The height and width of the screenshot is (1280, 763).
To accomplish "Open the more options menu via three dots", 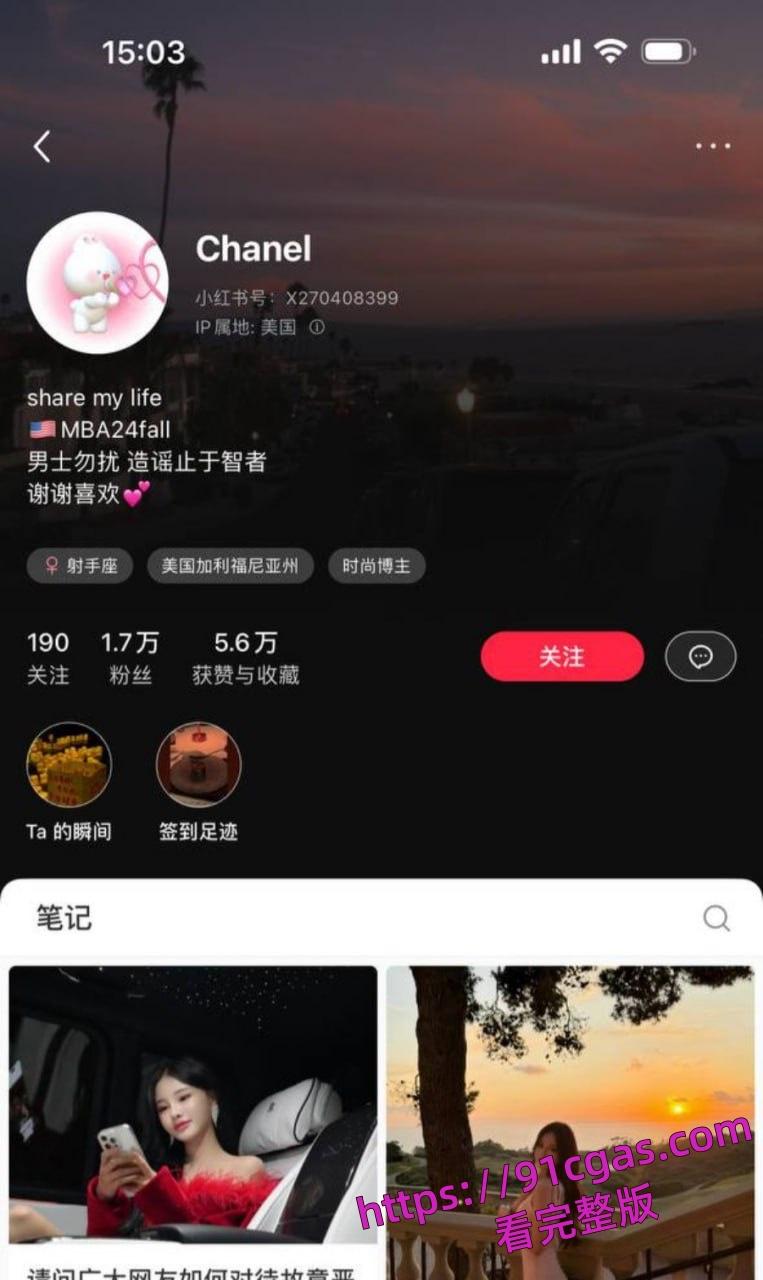I will (714, 145).
